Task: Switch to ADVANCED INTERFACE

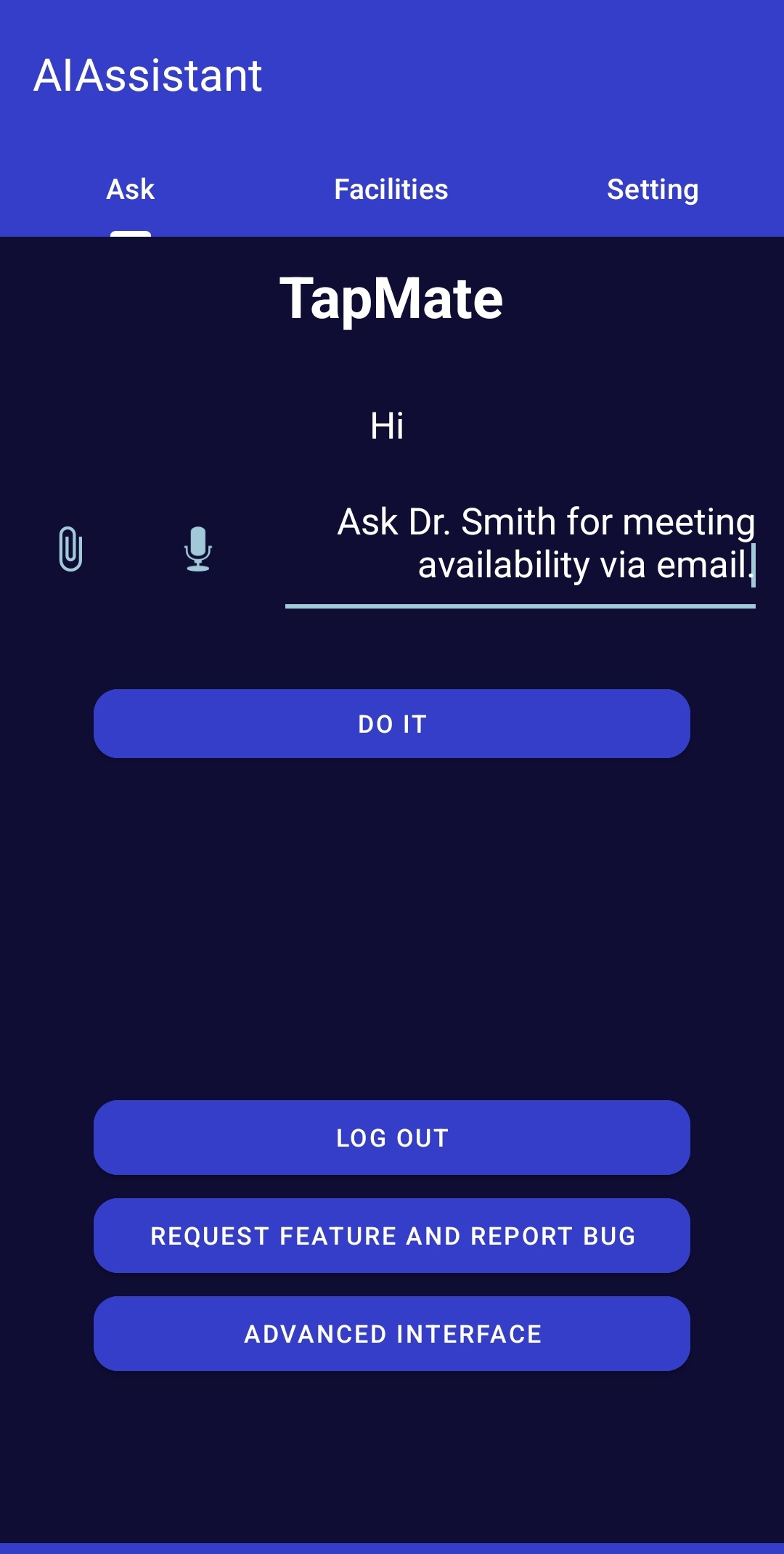Action: tap(391, 1333)
